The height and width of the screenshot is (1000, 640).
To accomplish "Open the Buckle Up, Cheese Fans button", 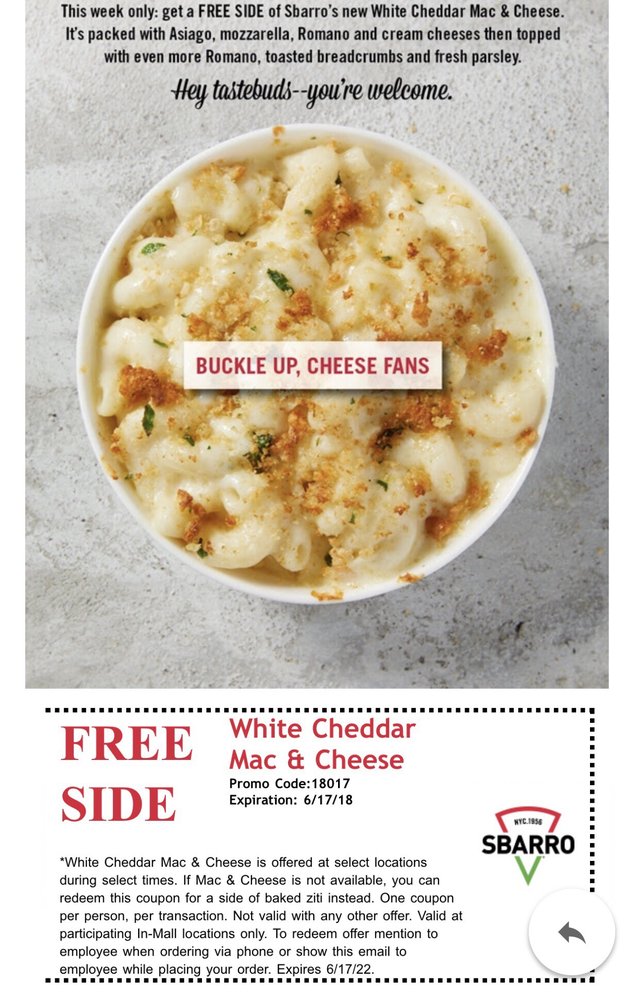I will coord(312,365).
